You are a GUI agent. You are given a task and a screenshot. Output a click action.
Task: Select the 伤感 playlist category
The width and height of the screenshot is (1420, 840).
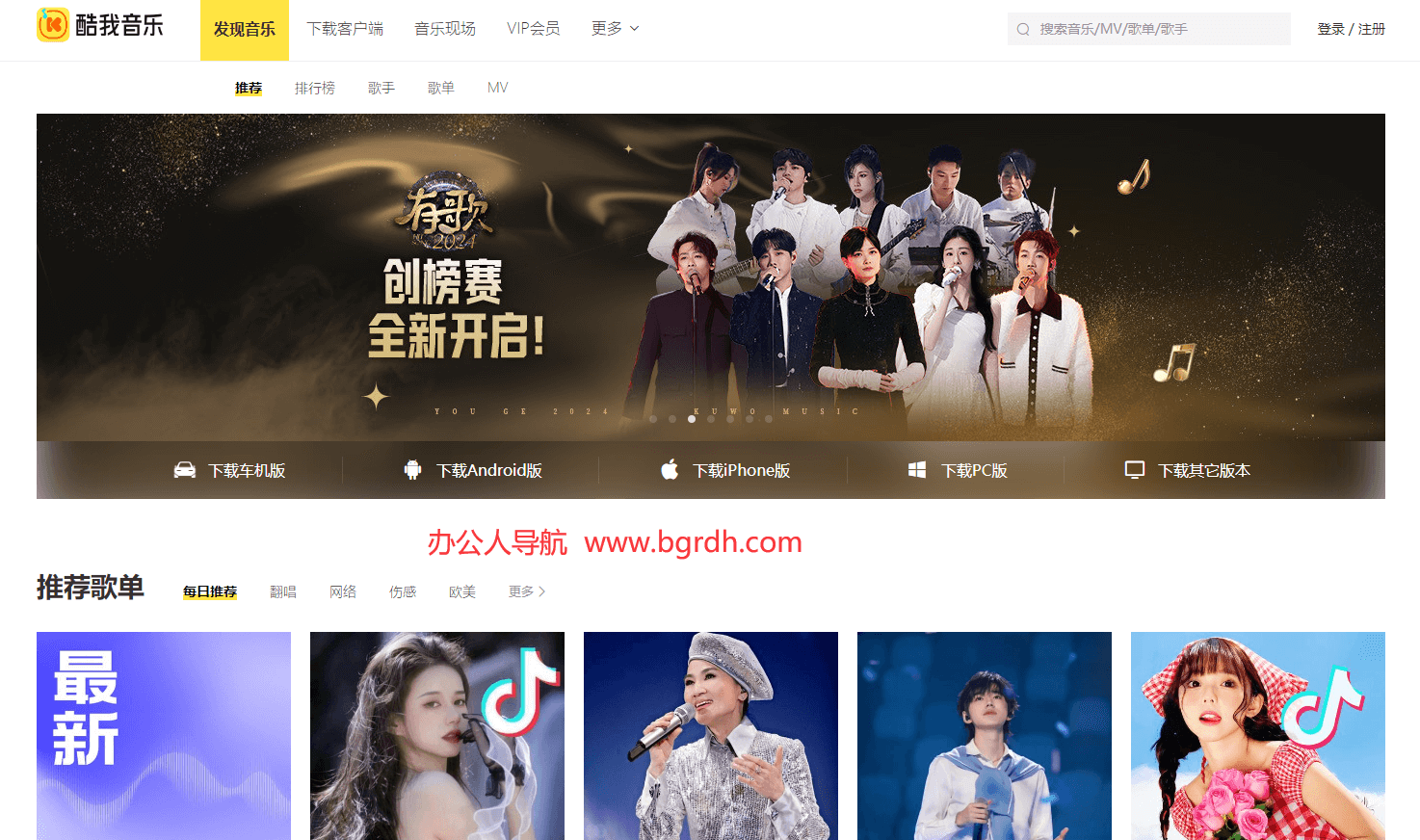coord(403,591)
